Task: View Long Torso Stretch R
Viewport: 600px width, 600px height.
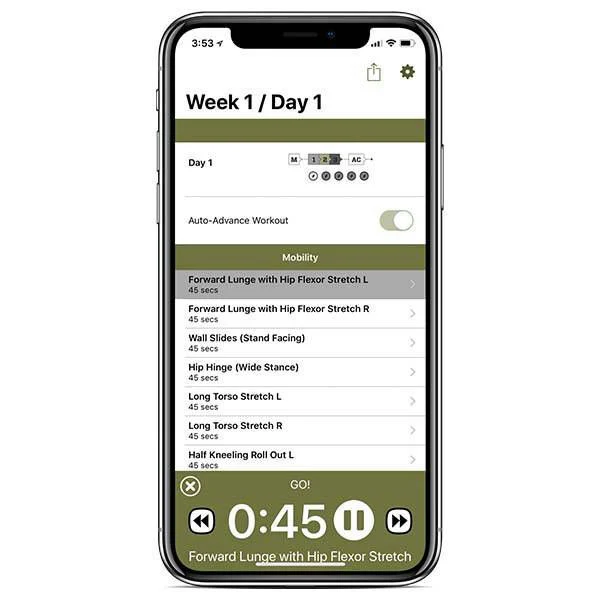Action: click(299, 430)
